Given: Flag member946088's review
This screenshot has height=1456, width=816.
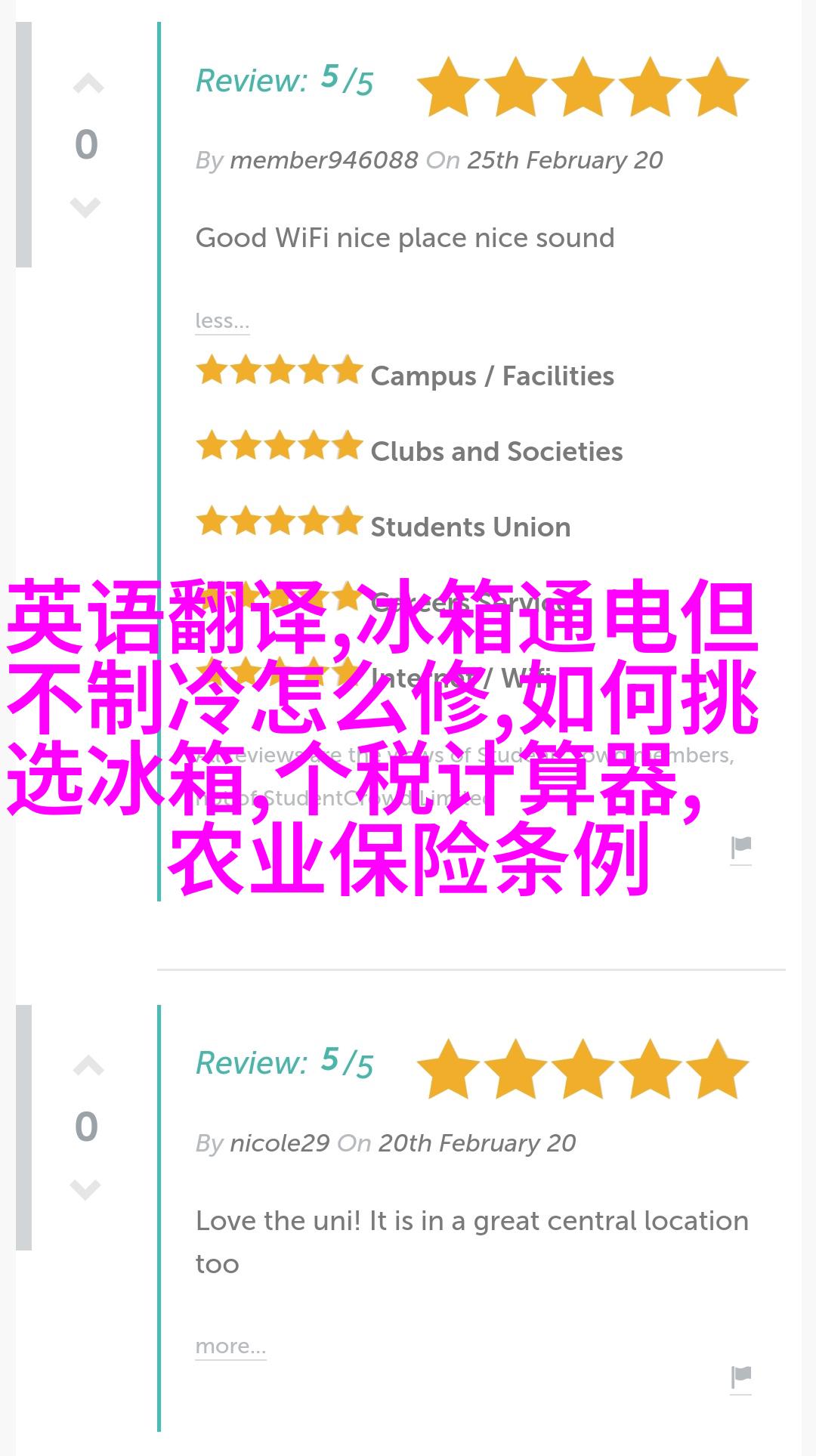Looking at the screenshot, I should 740,849.
